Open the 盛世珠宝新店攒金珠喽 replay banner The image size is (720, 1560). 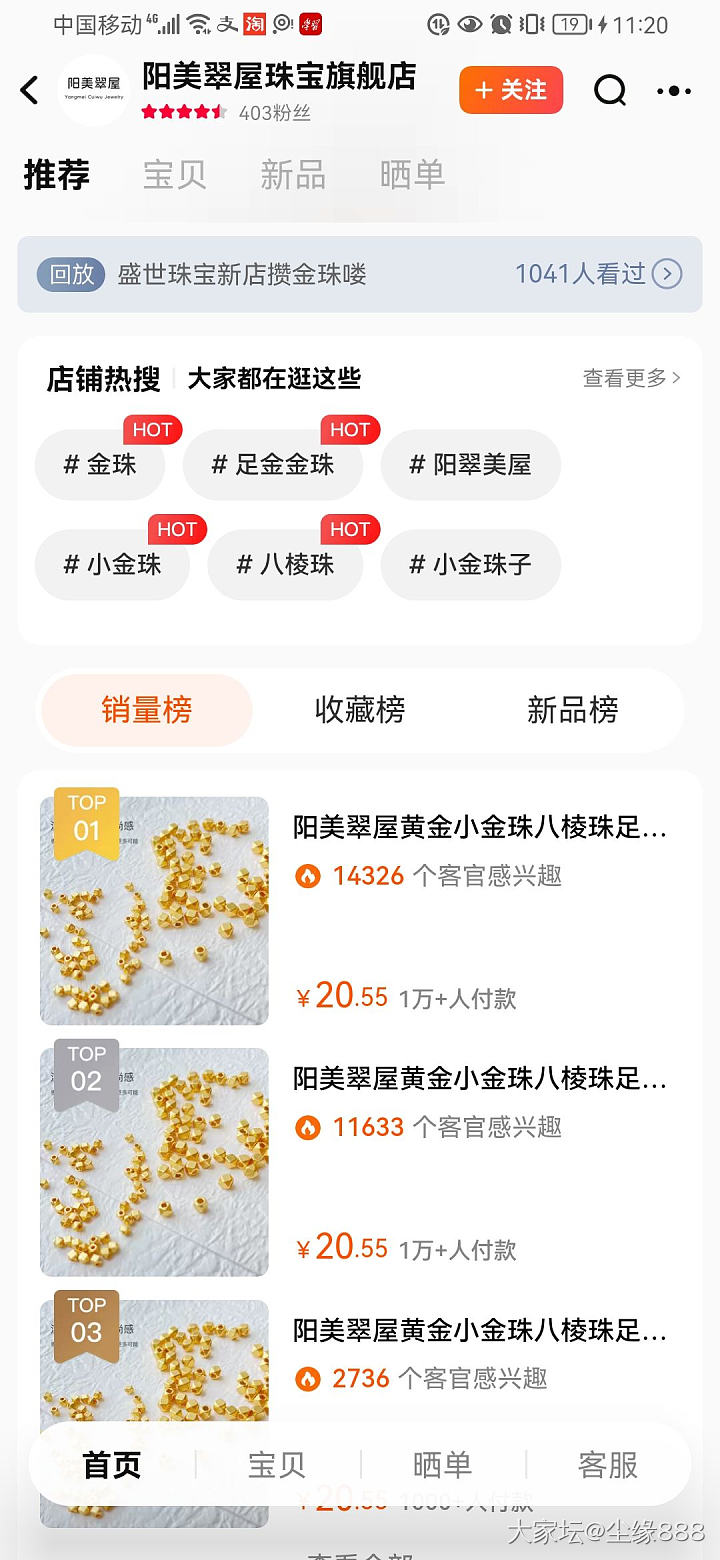point(360,274)
